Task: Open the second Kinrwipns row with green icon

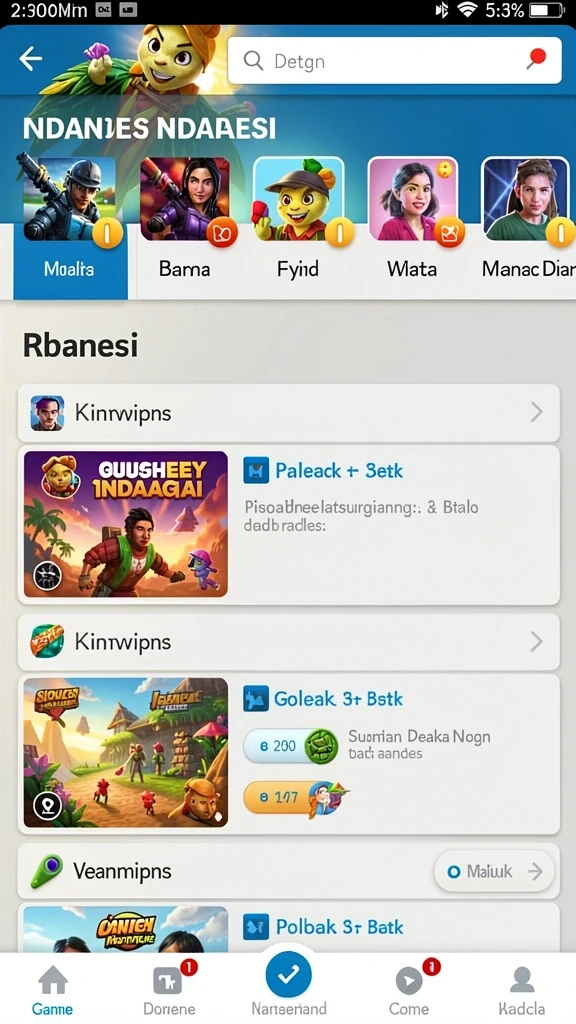Action: coord(289,642)
